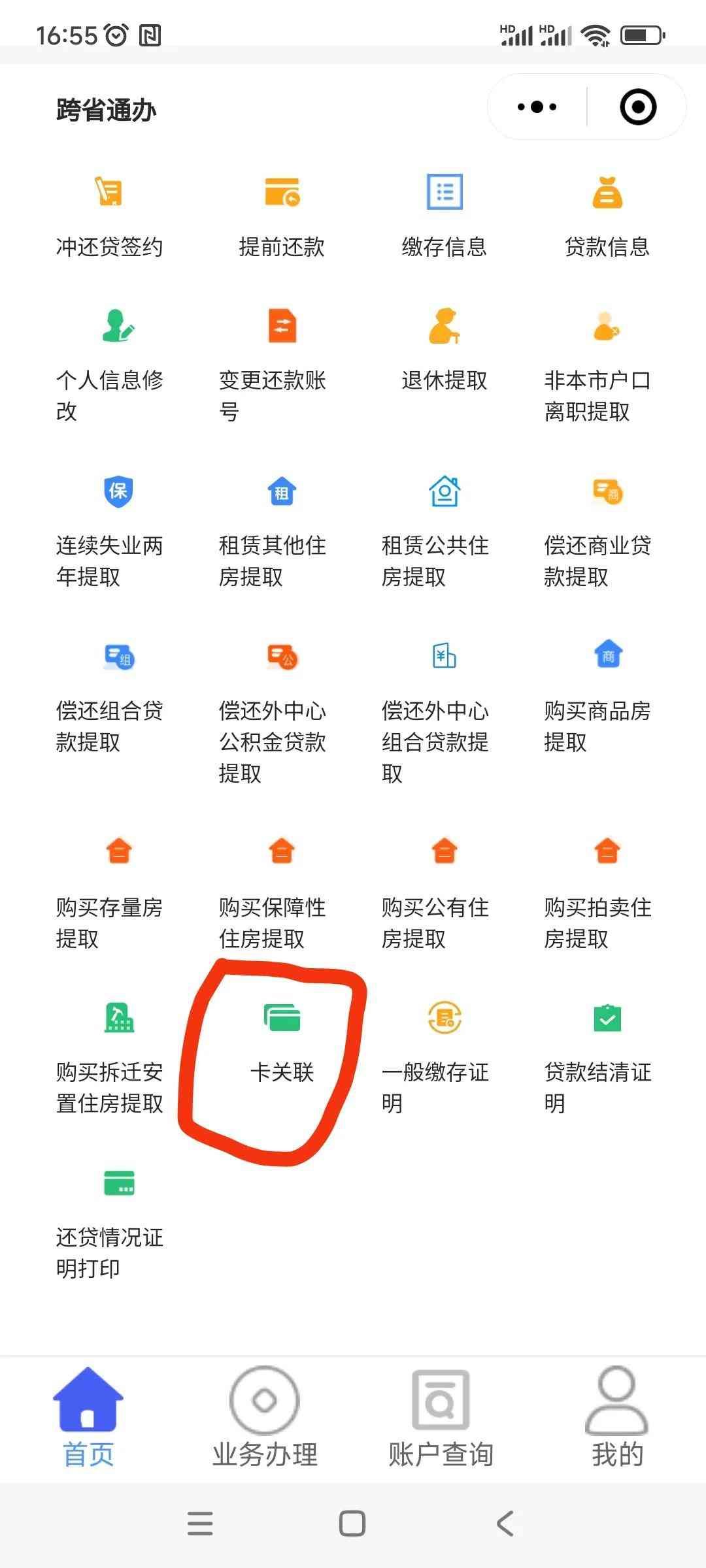Open 个人信息修改
This screenshot has width=706, height=1568.
pyautogui.click(x=109, y=366)
